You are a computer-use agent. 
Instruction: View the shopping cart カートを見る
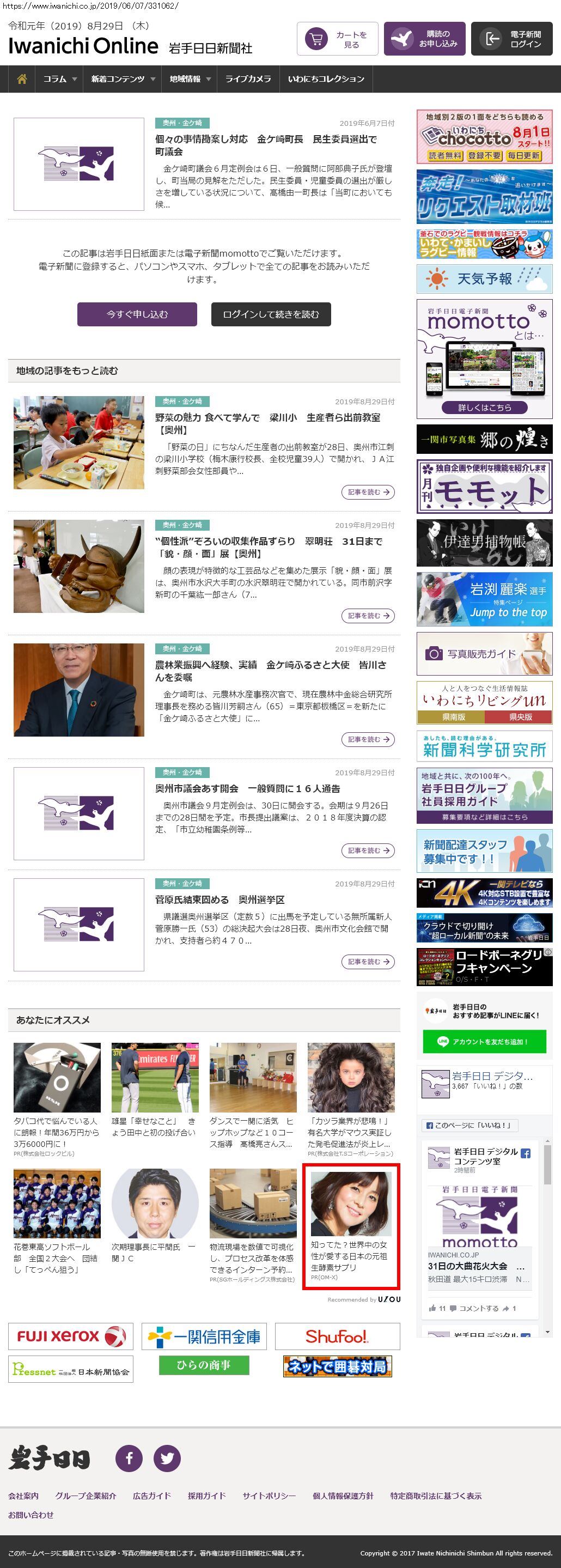click(x=338, y=40)
